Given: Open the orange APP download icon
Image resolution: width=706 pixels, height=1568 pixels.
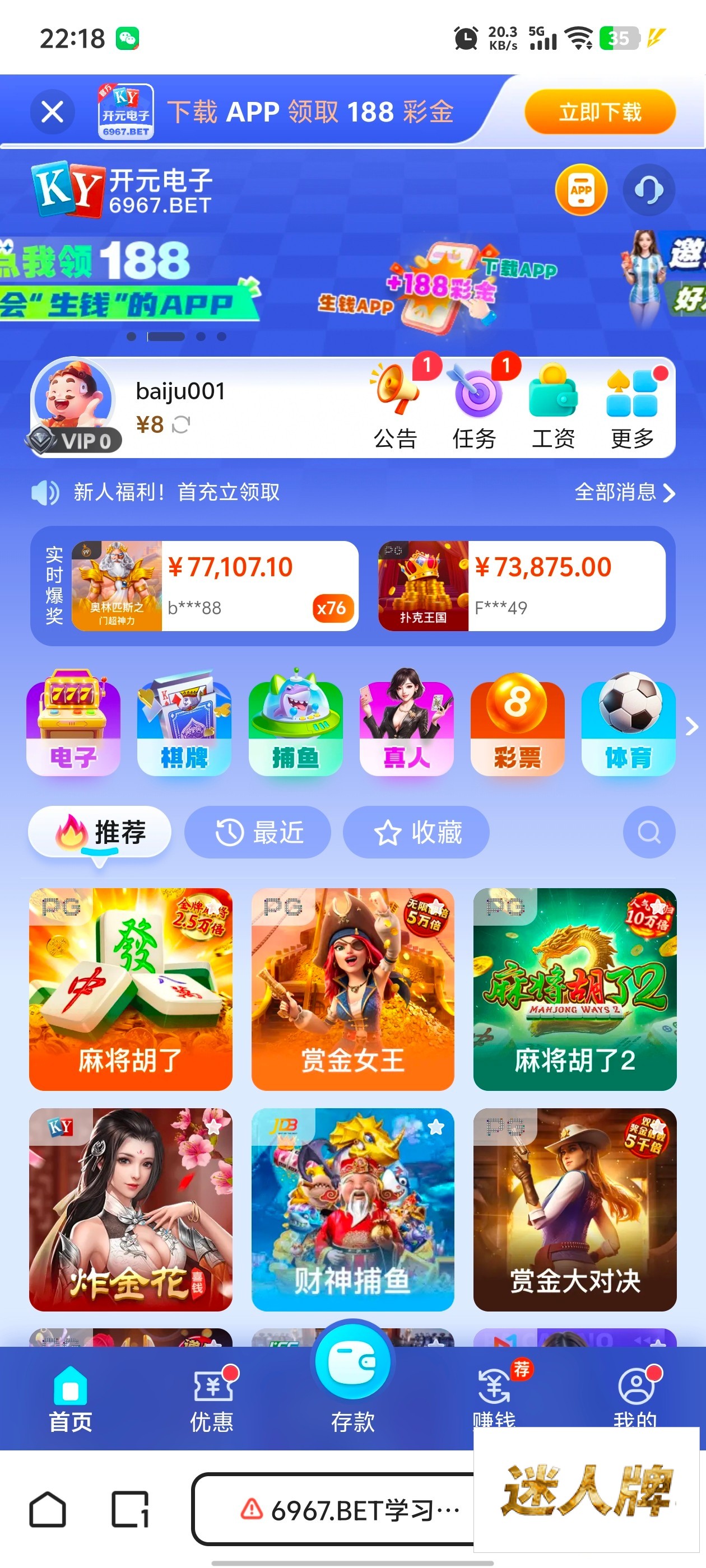Looking at the screenshot, I should [x=580, y=190].
